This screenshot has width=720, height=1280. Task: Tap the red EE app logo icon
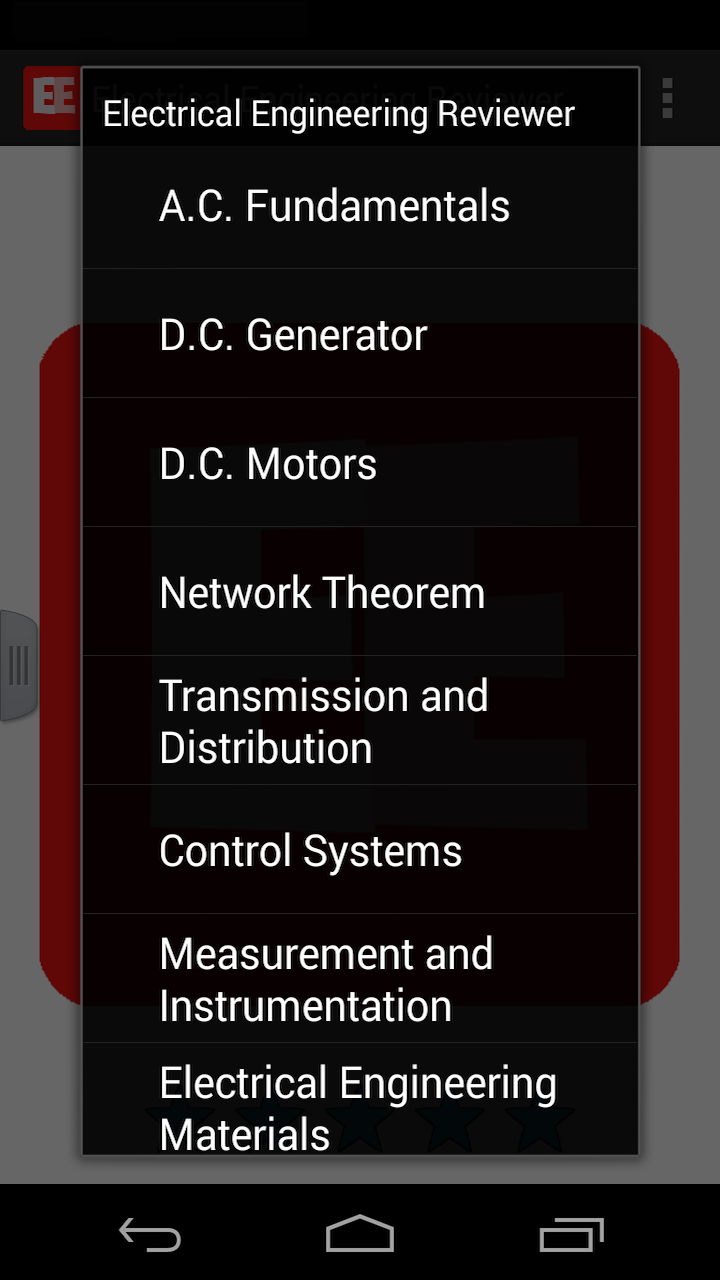(50, 97)
